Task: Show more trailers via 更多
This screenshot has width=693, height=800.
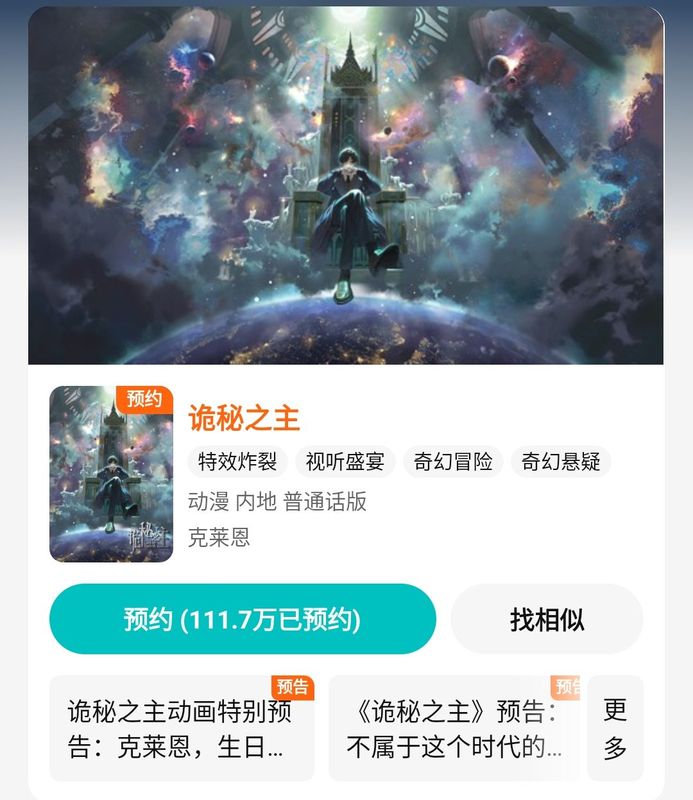Action: click(x=615, y=728)
